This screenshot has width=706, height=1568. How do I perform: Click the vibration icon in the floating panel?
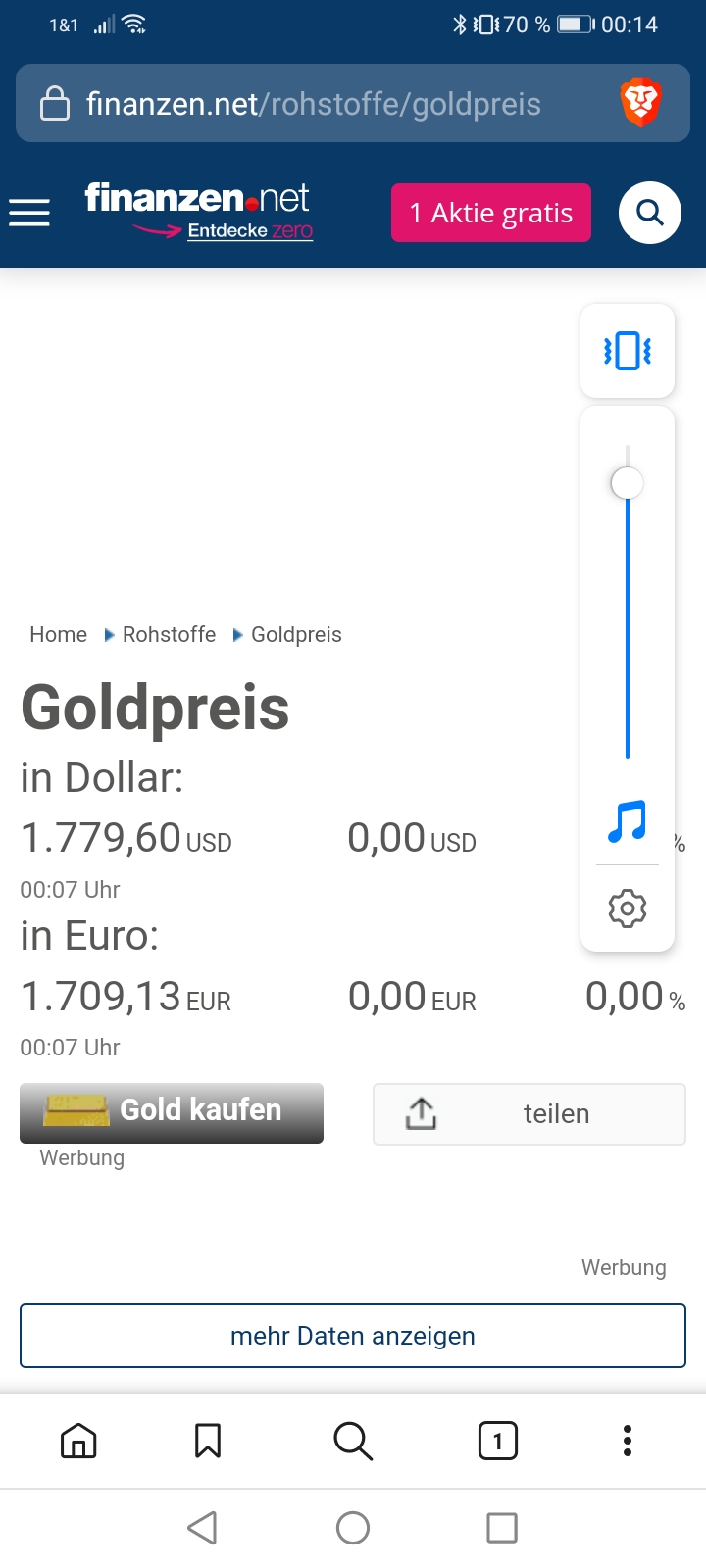coord(628,351)
